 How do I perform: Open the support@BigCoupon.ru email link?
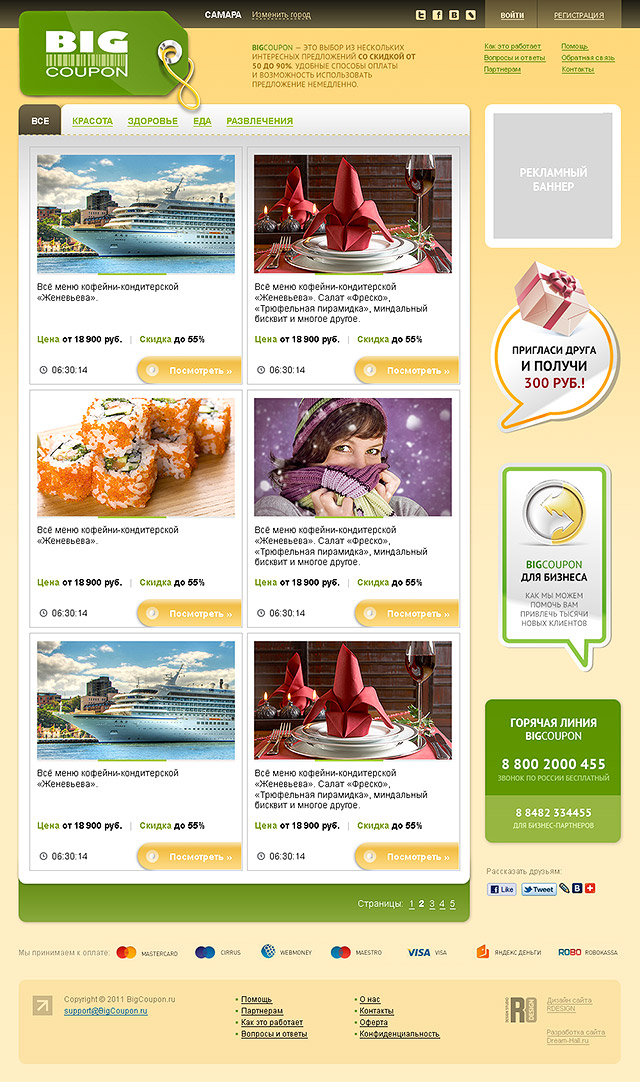coord(106,1011)
